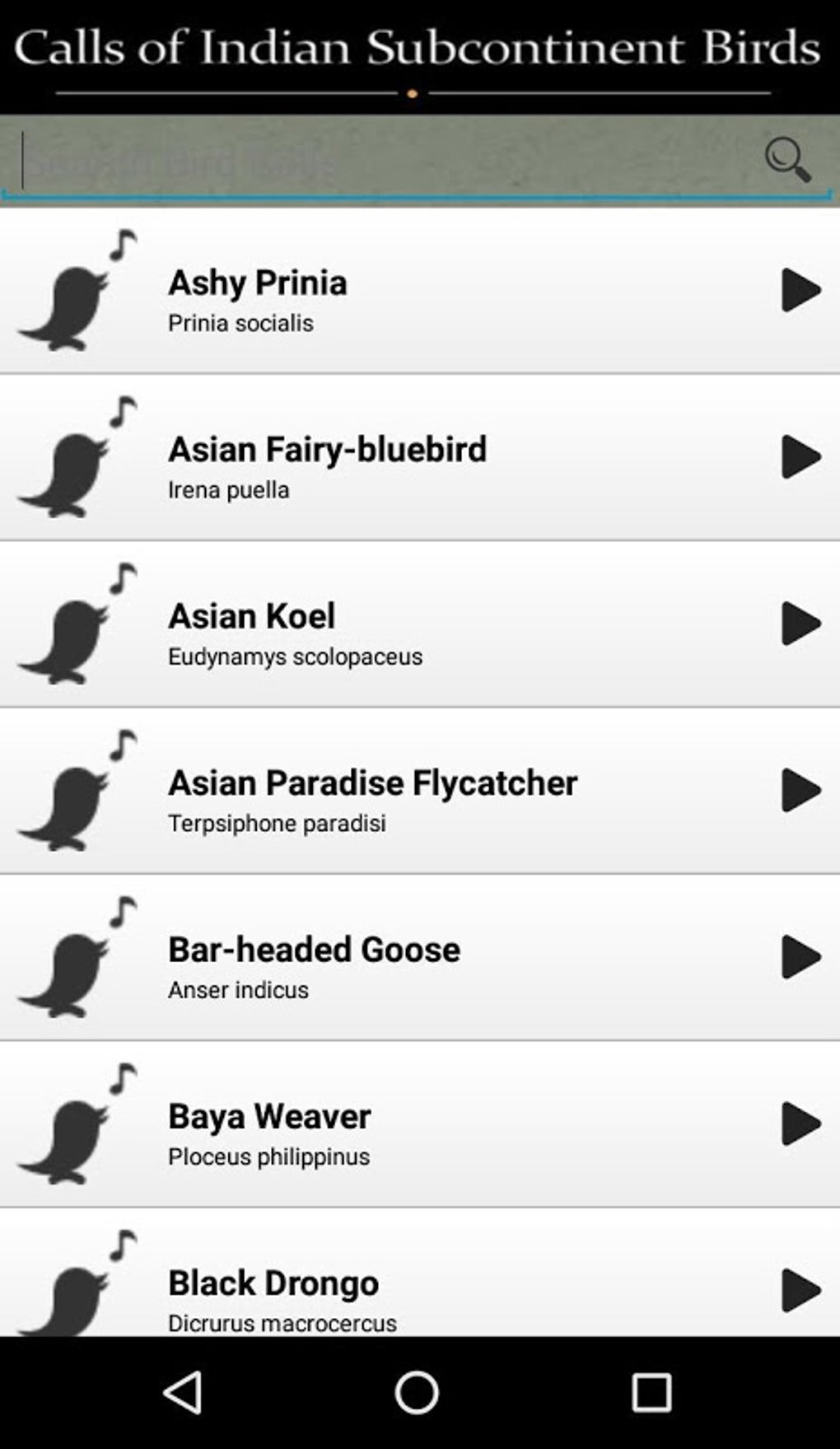Play the Asian Paradise Flycatcher call
Screen dimensions: 840x1449
point(800,790)
